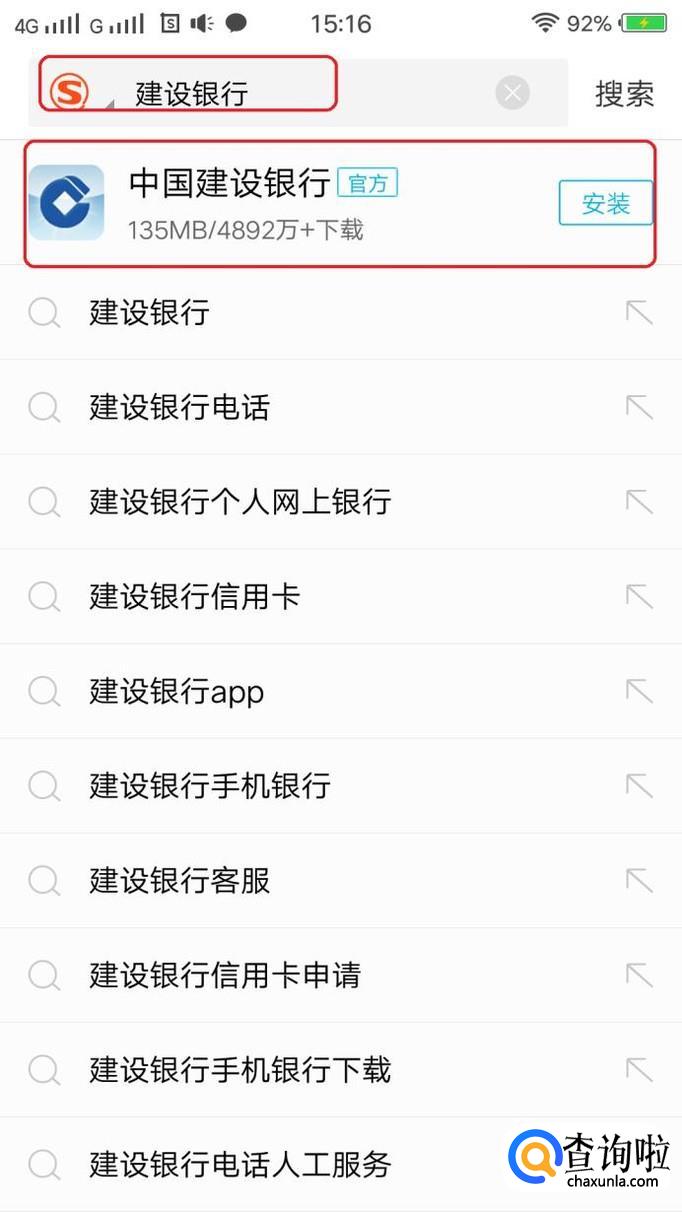Image resolution: width=682 pixels, height=1212 pixels.
Task: Open the 建设银行手机银行下载 suggestion
Action: click(240, 1070)
